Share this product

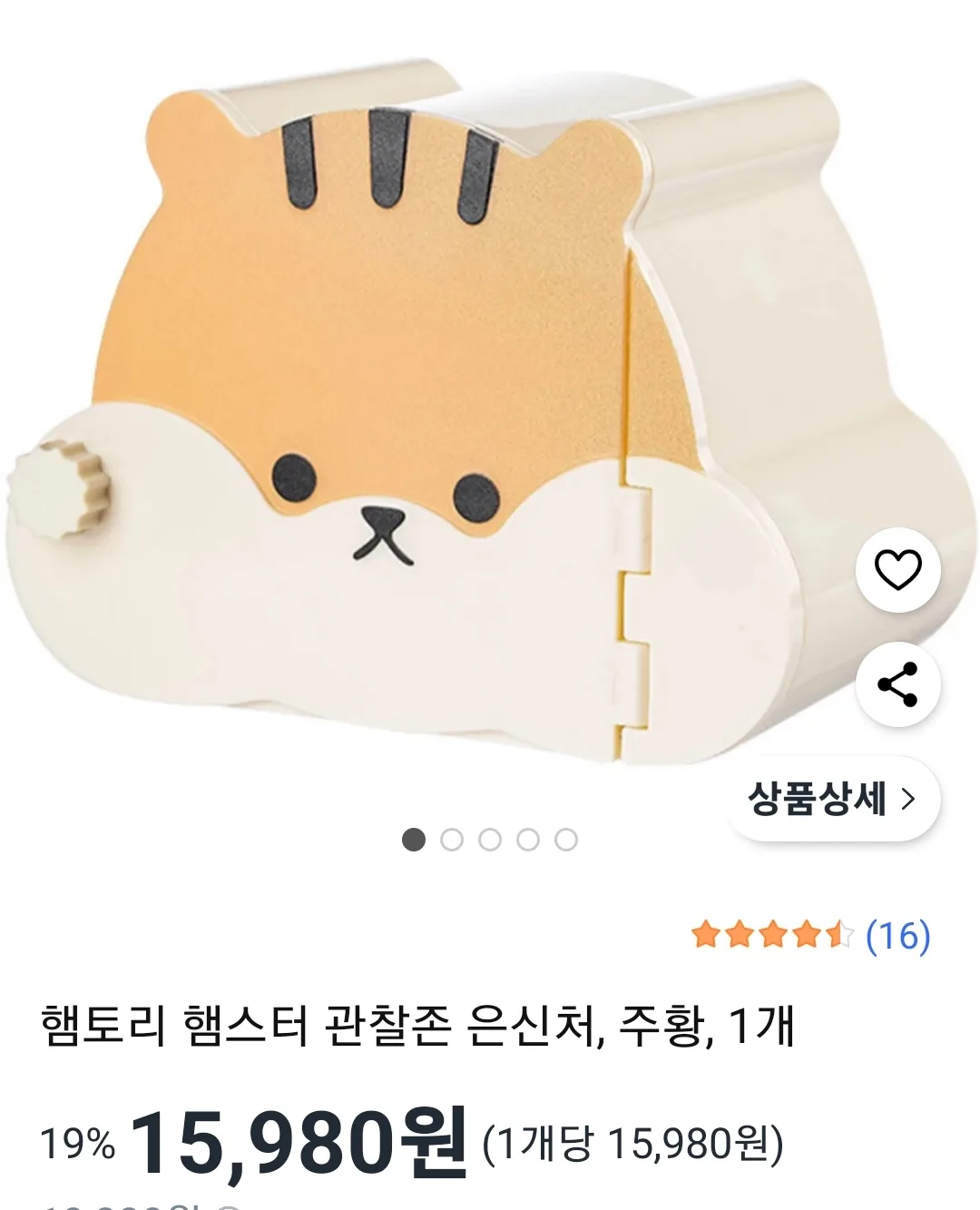[x=897, y=684]
